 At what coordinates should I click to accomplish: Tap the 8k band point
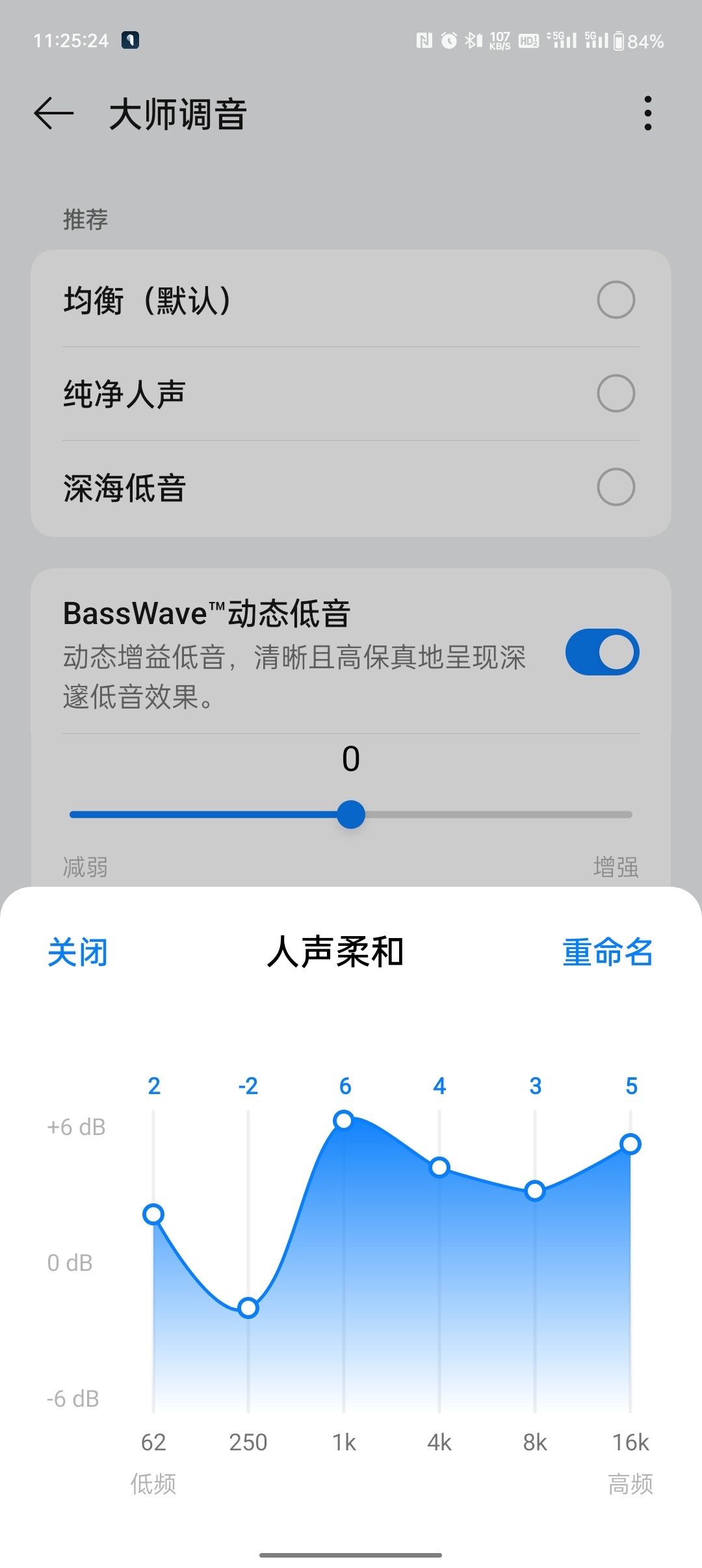[535, 1190]
